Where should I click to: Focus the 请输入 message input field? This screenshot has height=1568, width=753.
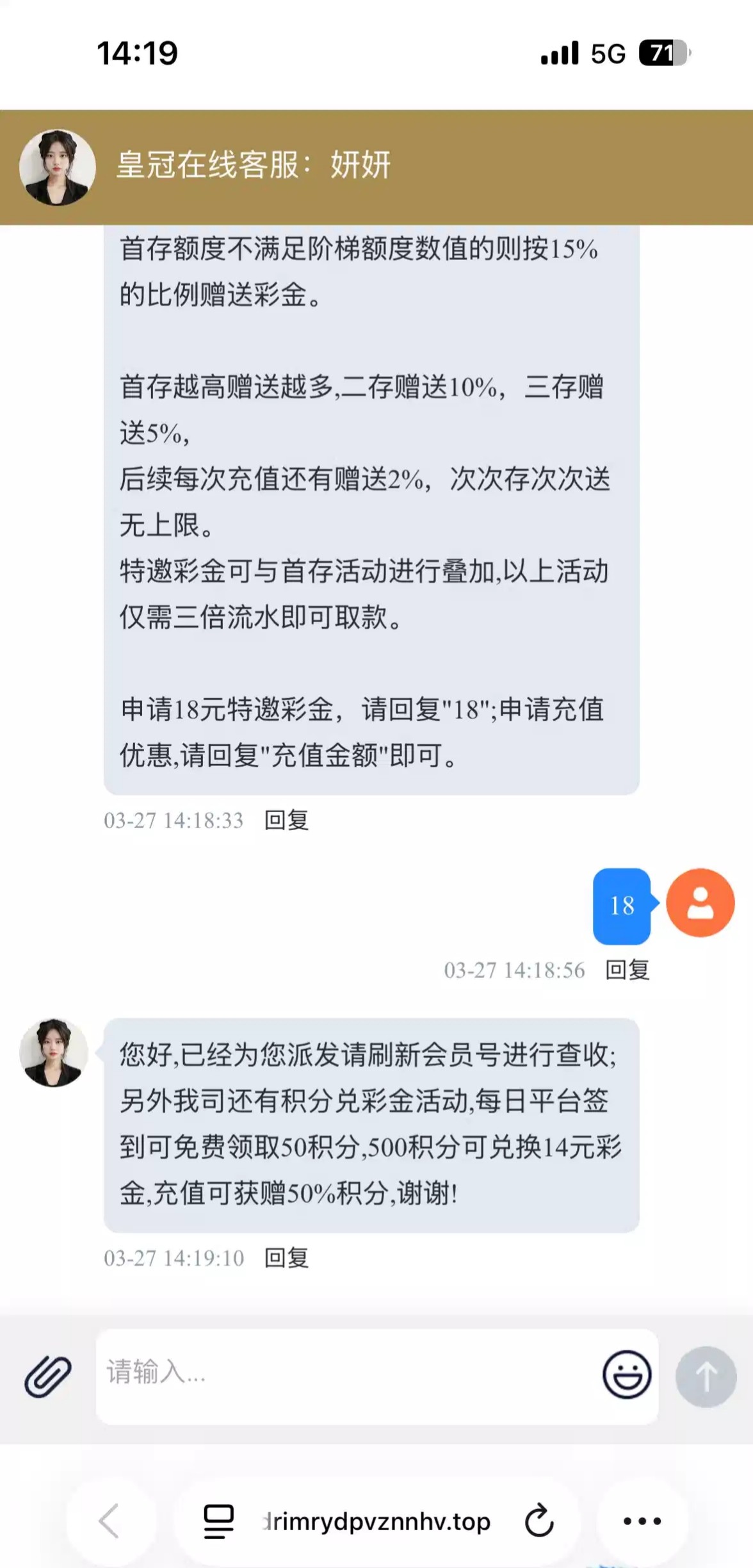tap(346, 1376)
